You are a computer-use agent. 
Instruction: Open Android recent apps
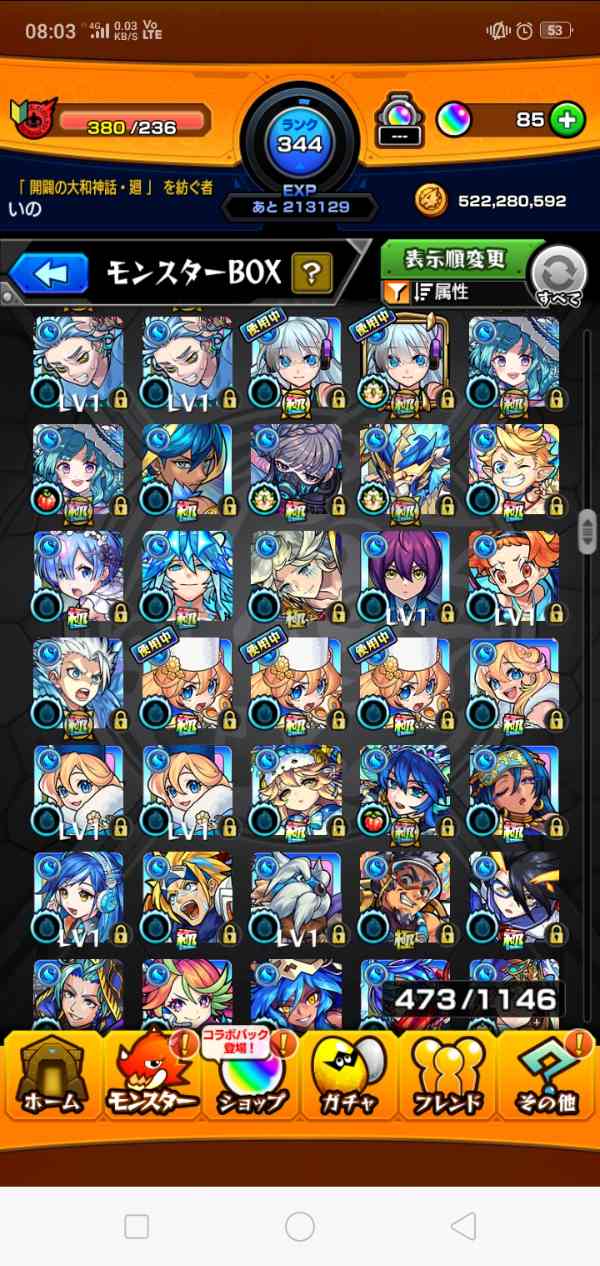tap(136, 1227)
